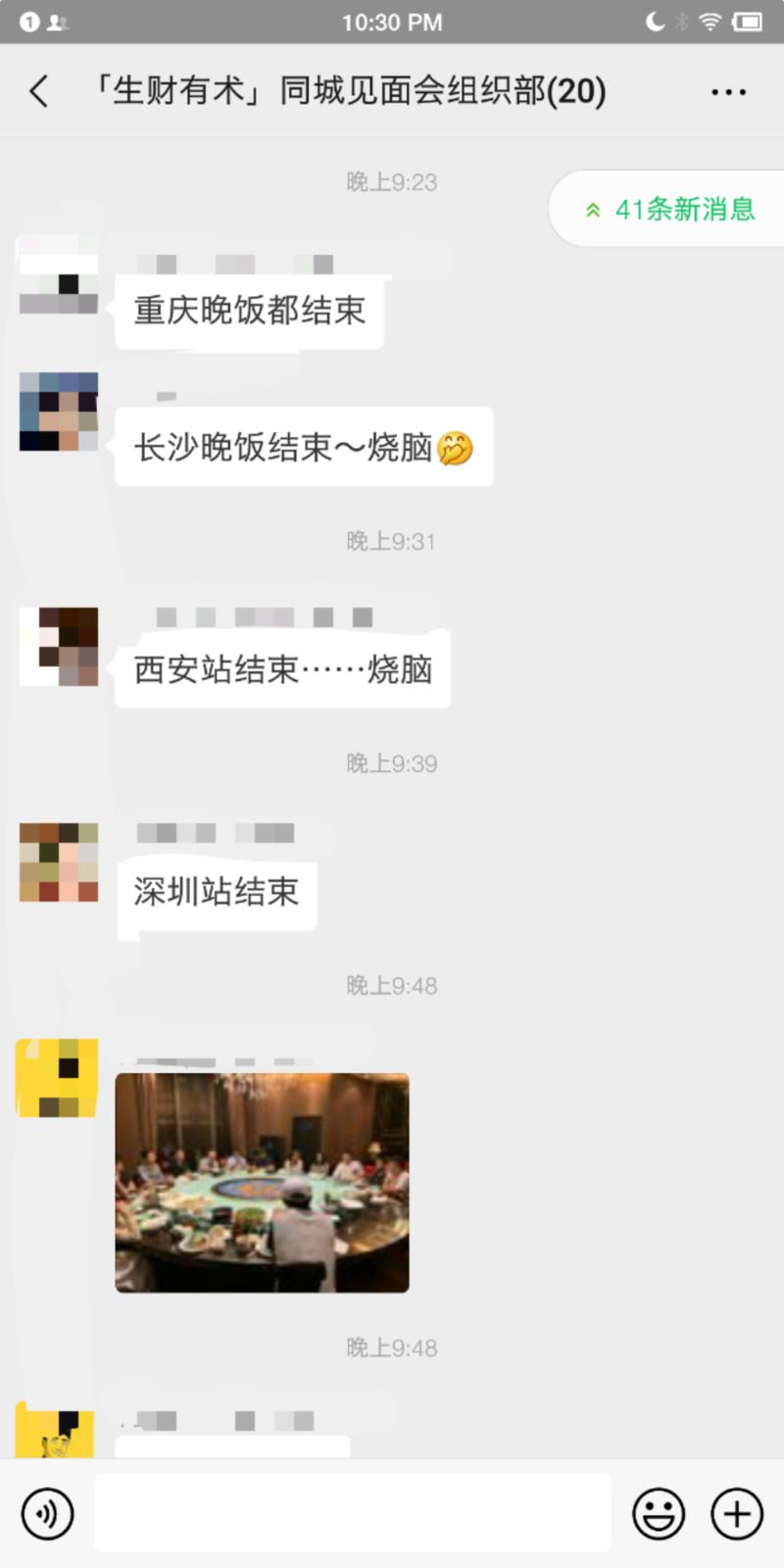Open chat settings via the three-dot icon

727,90
